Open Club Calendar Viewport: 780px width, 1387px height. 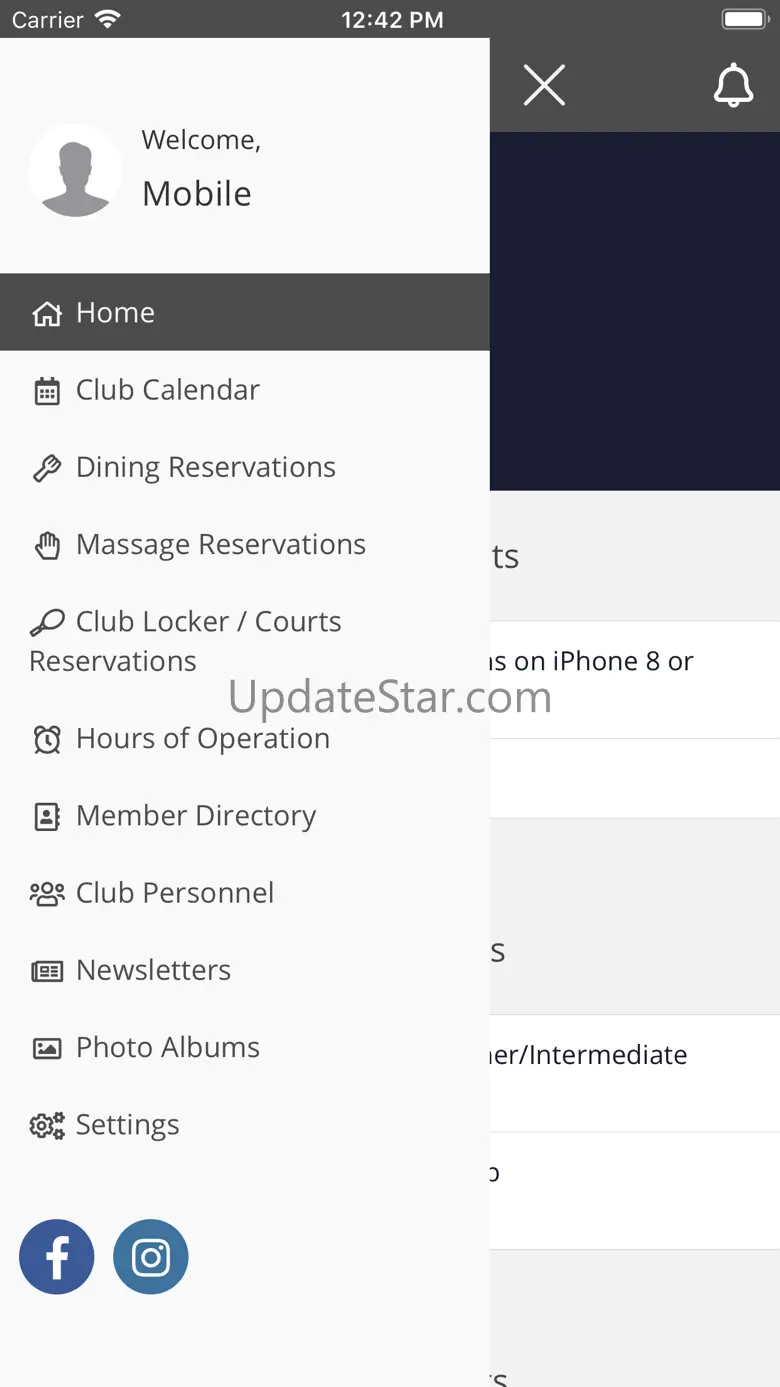pyautogui.click(x=245, y=390)
